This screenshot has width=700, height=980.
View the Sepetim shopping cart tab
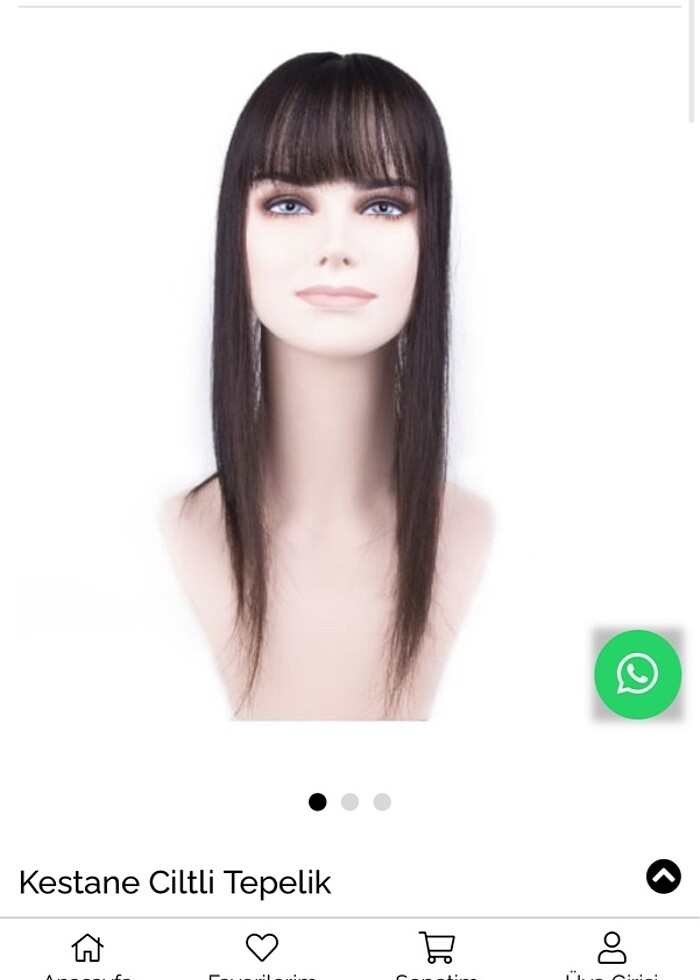(x=436, y=948)
